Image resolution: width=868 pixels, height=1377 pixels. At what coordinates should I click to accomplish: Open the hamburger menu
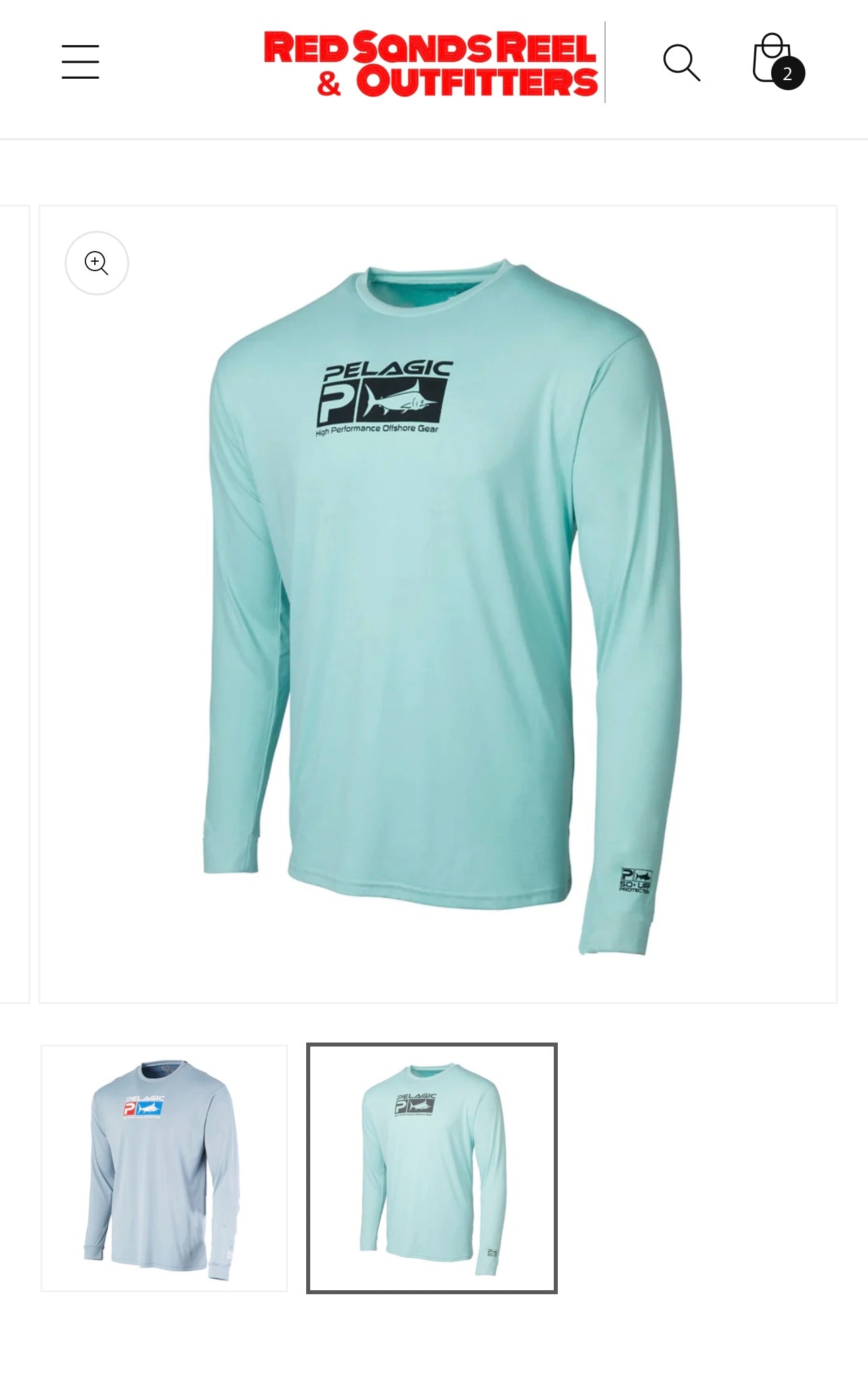80,62
